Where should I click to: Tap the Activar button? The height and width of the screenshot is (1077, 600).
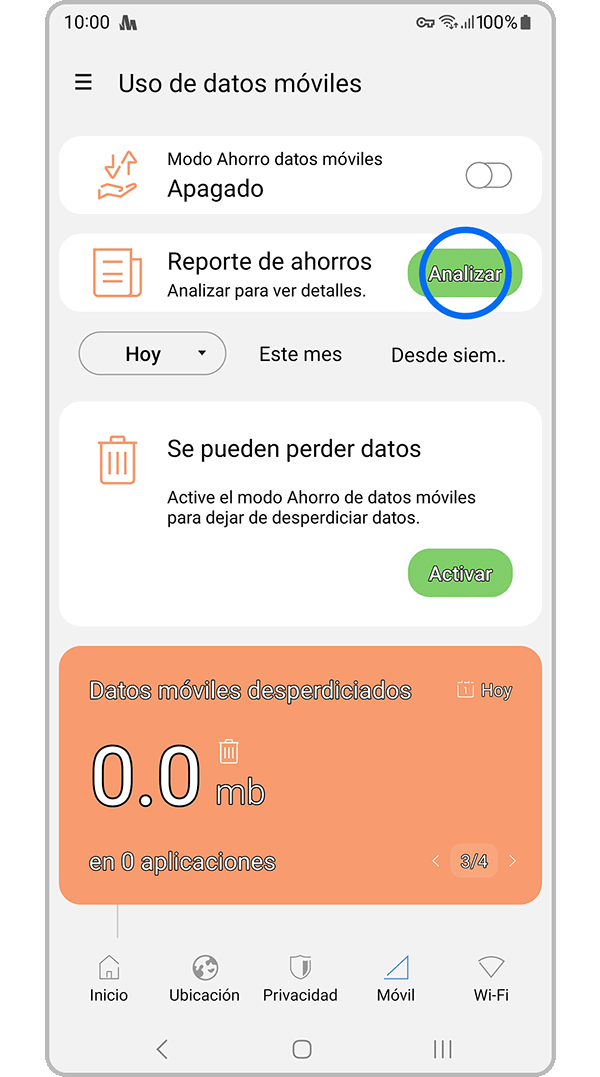click(460, 574)
